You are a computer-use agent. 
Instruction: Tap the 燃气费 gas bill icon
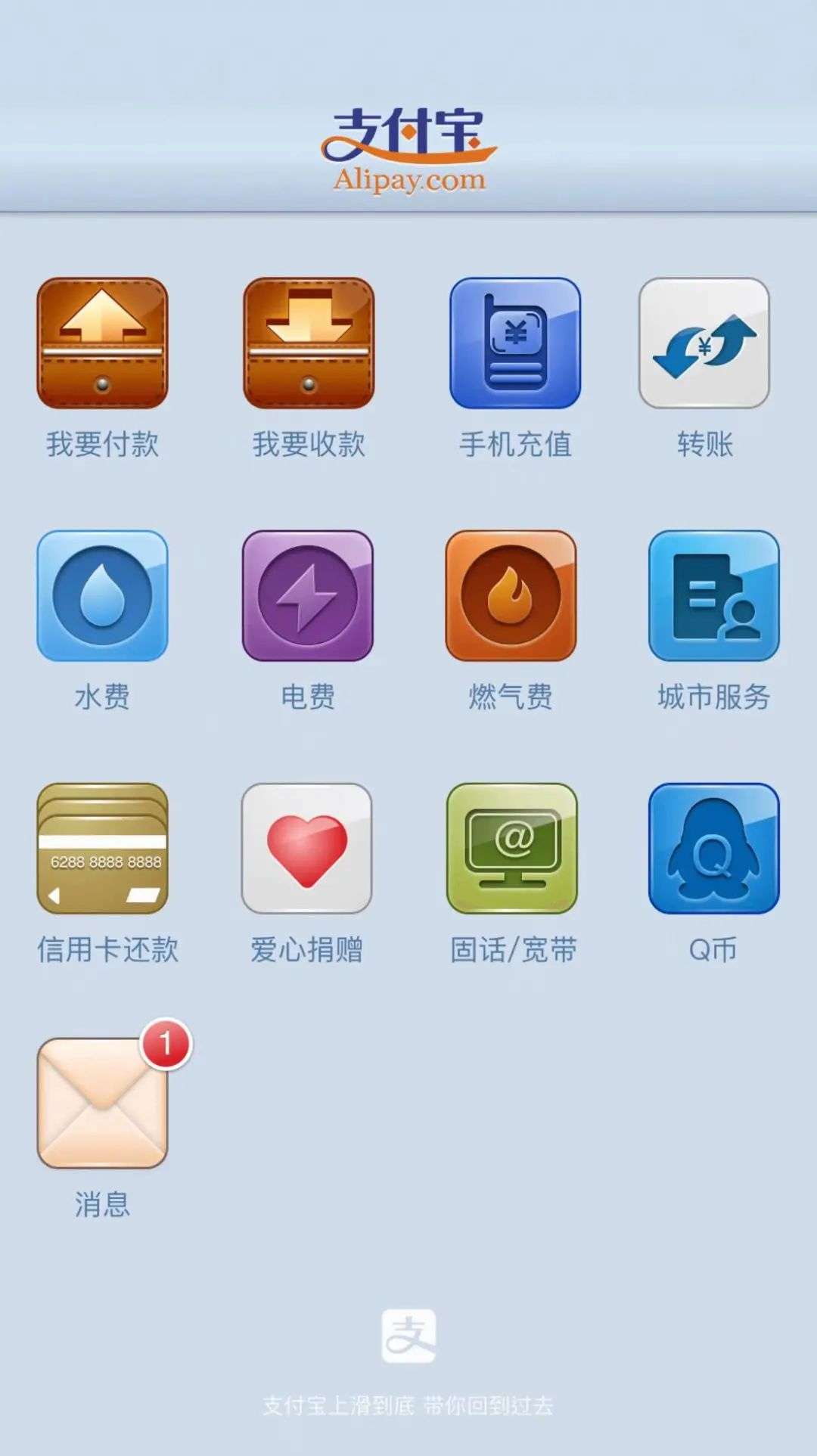click(511, 596)
